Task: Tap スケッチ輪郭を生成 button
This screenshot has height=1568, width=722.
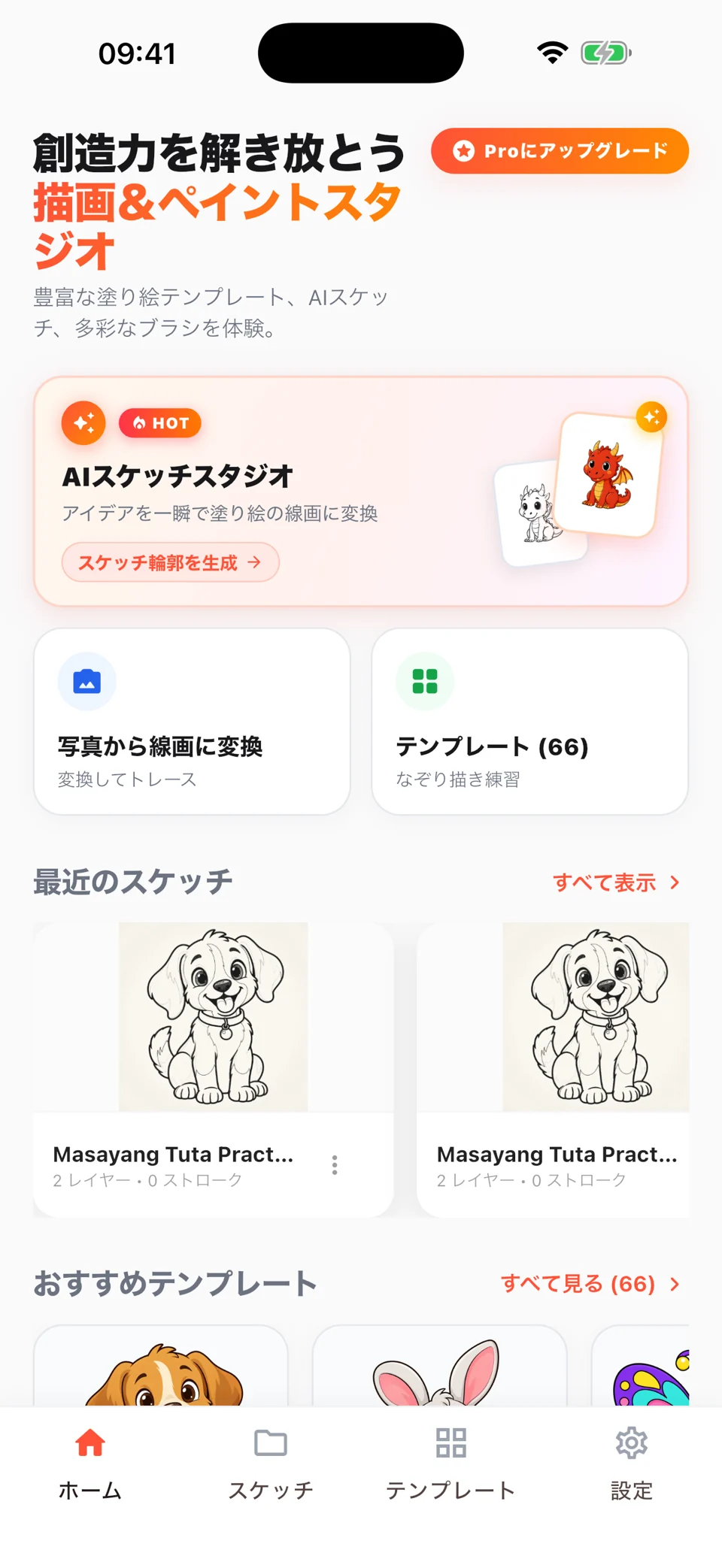Action: [170, 562]
